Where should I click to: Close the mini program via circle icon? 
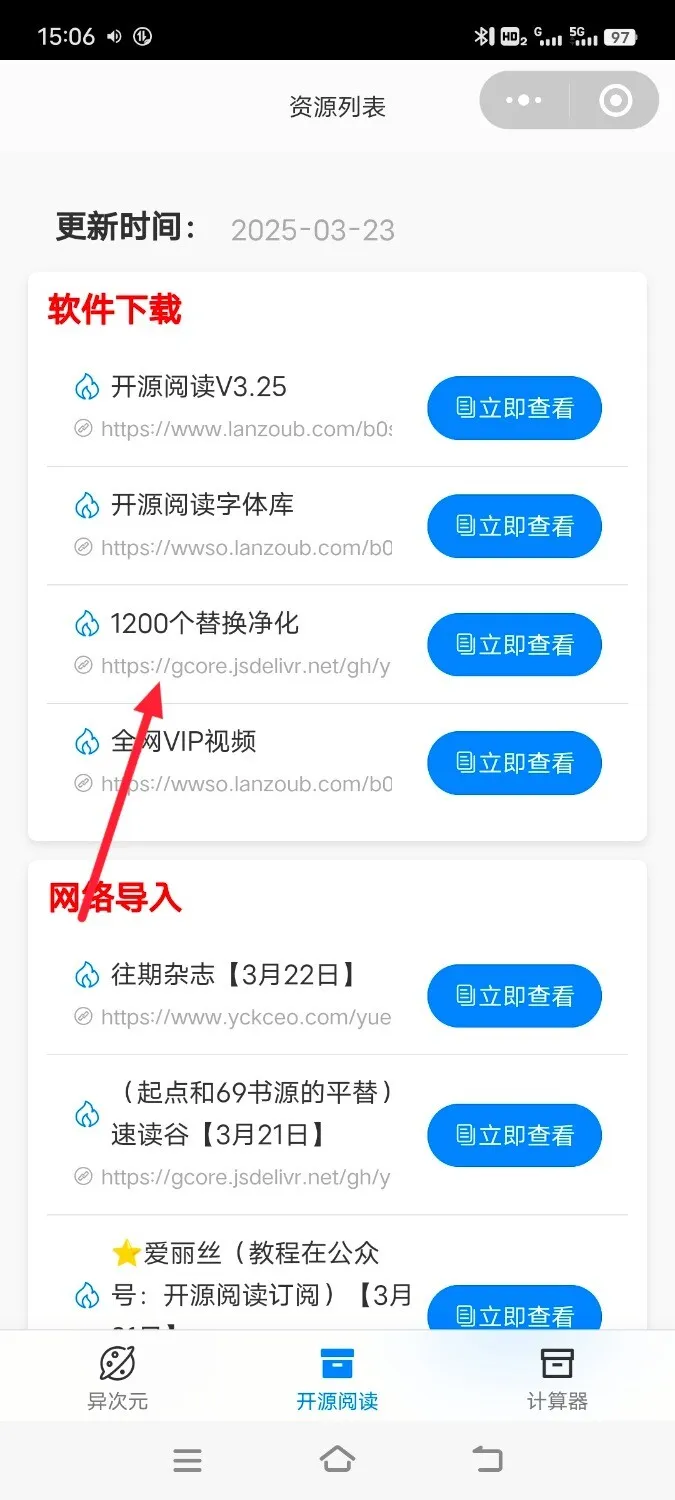[x=615, y=100]
